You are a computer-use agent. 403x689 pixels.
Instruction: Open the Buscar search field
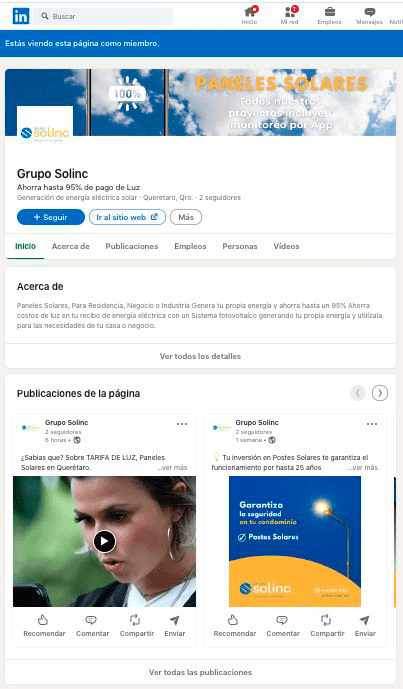click(x=104, y=16)
